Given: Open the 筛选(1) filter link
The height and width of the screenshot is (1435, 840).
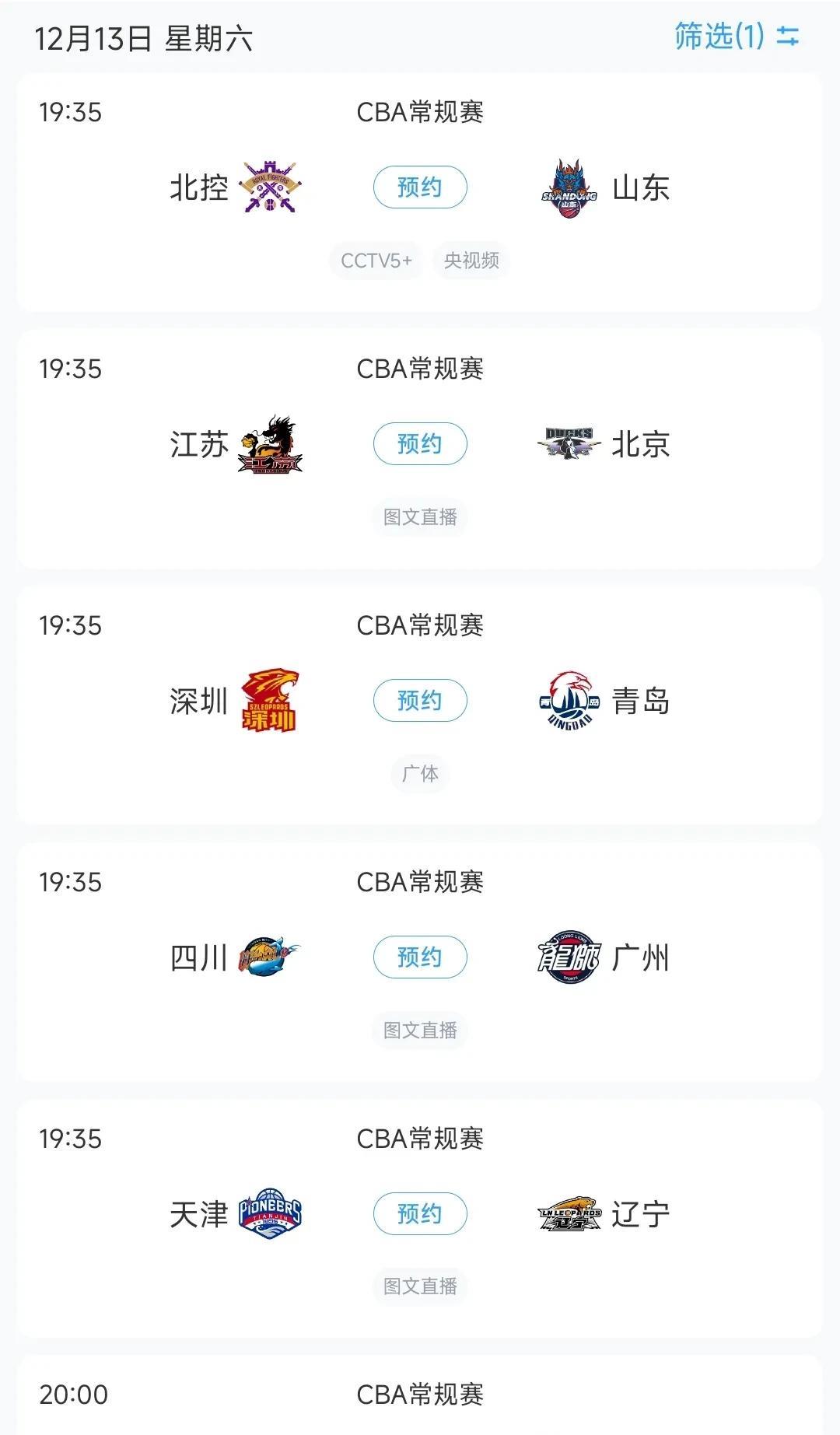Looking at the screenshot, I should pyautogui.click(x=716, y=37).
